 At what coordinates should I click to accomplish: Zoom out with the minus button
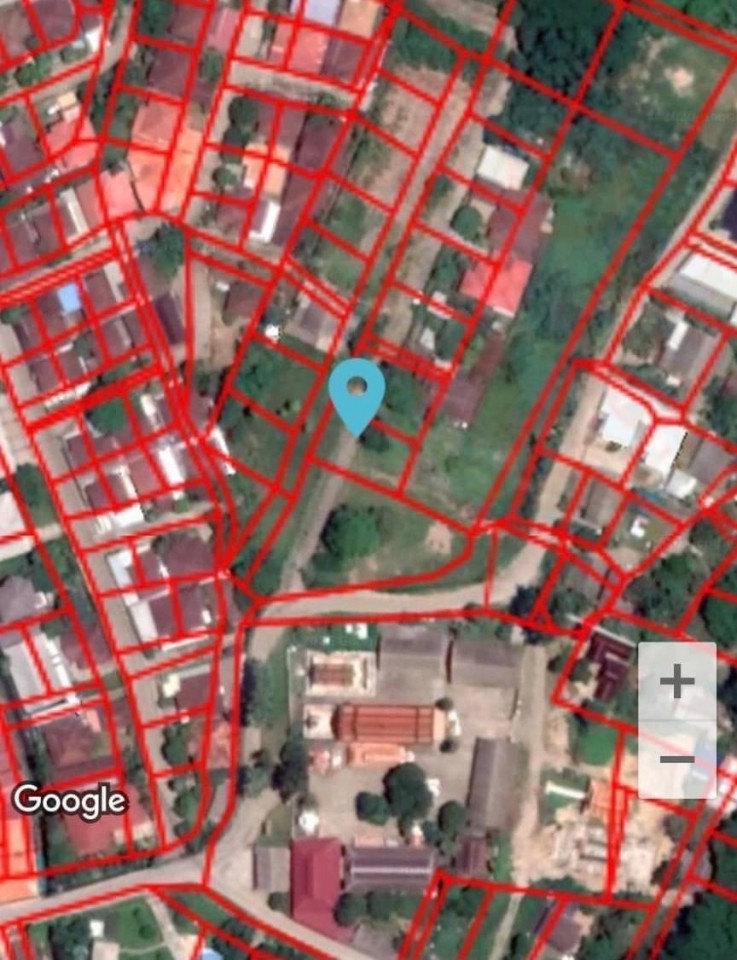677,759
